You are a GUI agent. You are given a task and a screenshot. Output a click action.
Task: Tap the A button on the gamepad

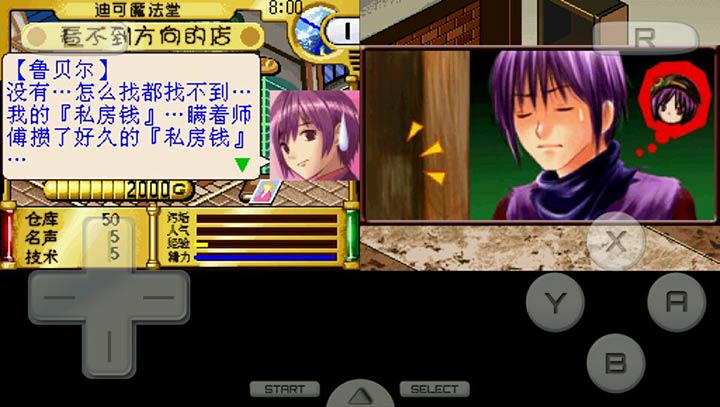click(x=676, y=302)
